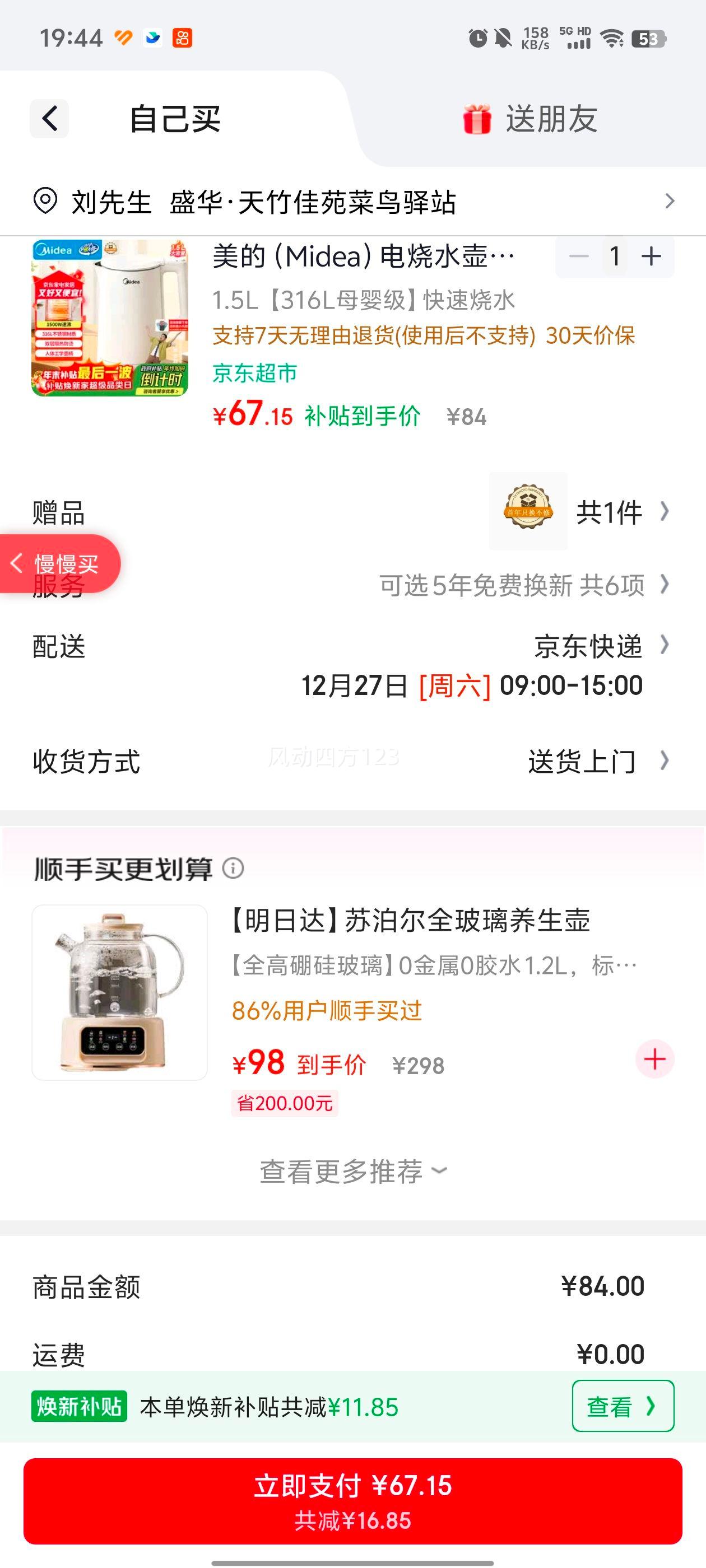Expand the delivery address details chevron
Screen dimensions: 706x1568
[670, 202]
